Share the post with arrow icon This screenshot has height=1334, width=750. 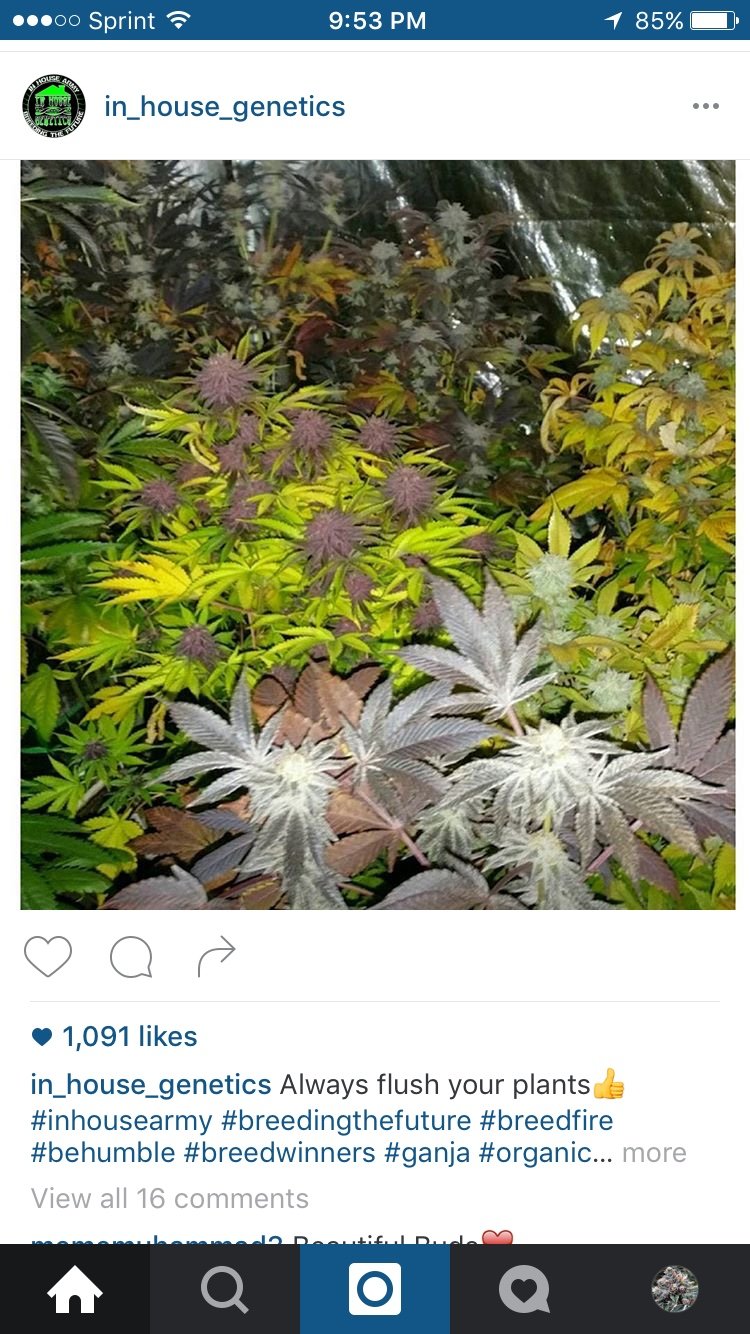[216, 957]
